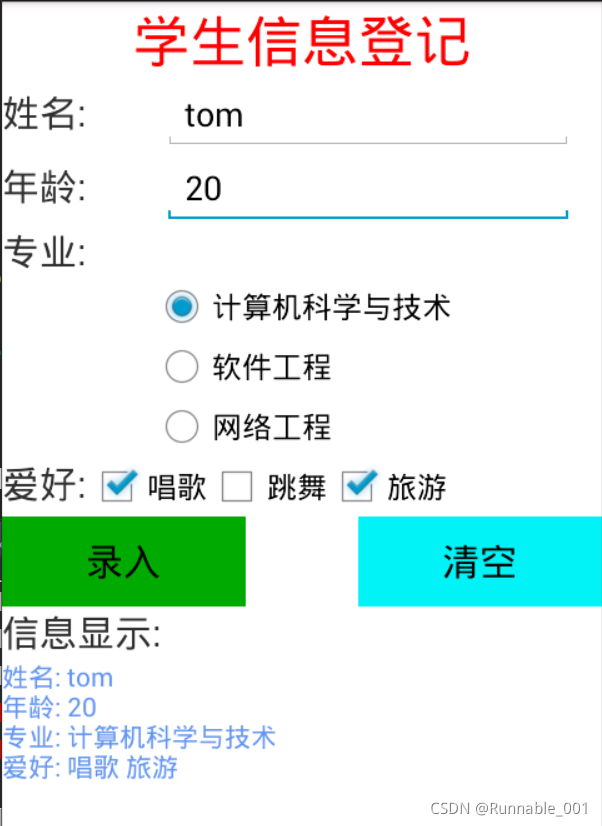The width and height of the screenshot is (602, 826).
Task: Submit the form with the 录入 button
Action: coord(123,562)
